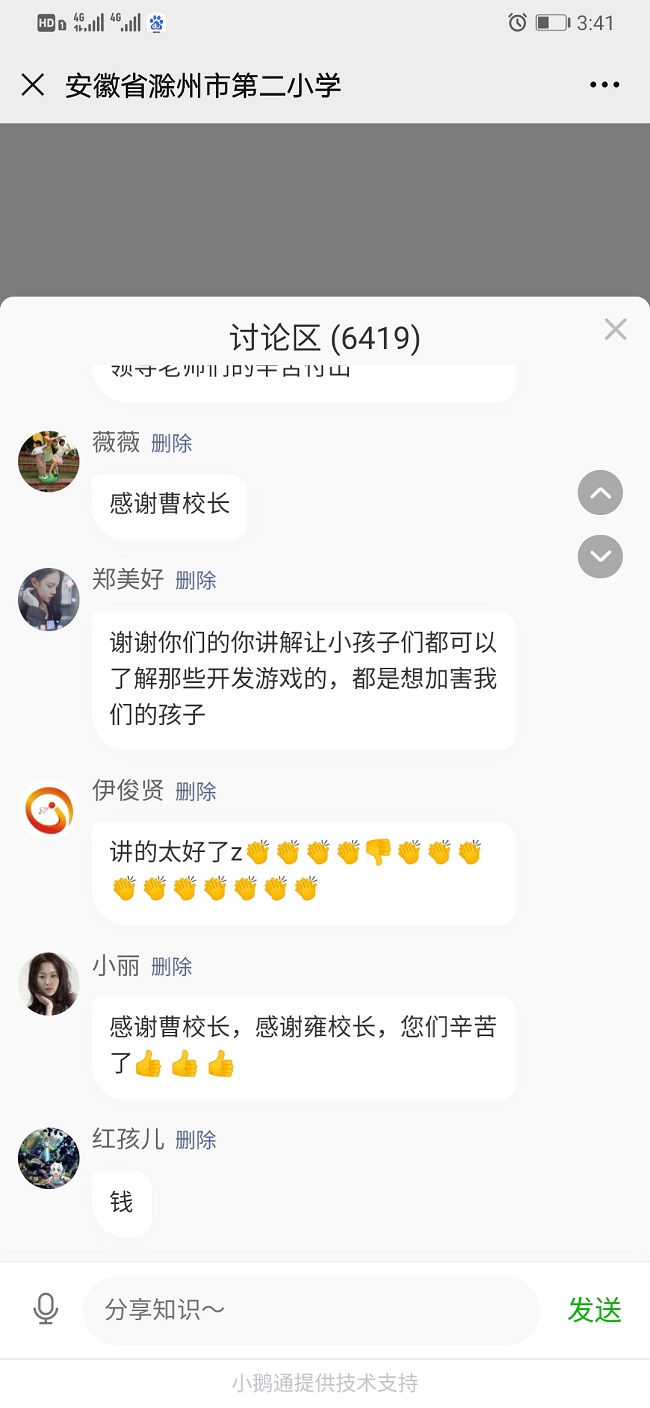Open the three-dot overflow menu
This screenshot has width=650, height=1408.
604,85
